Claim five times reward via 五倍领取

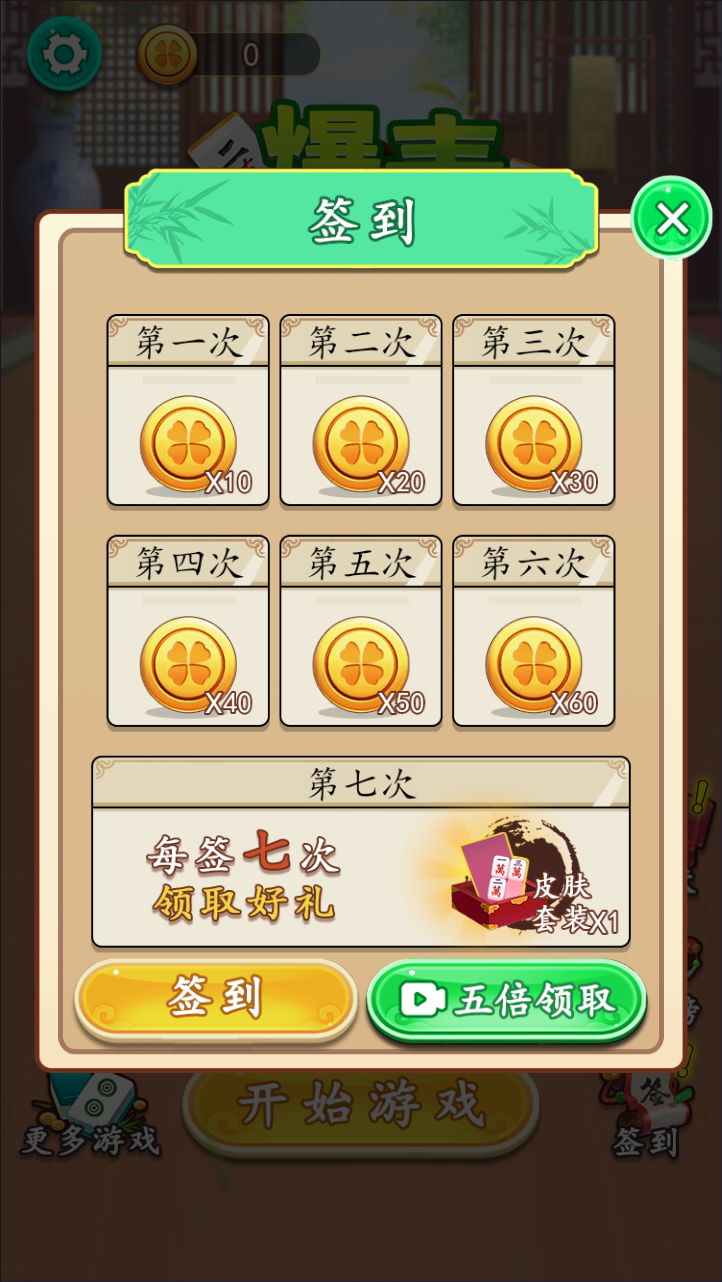click(x=507, y=1000)
